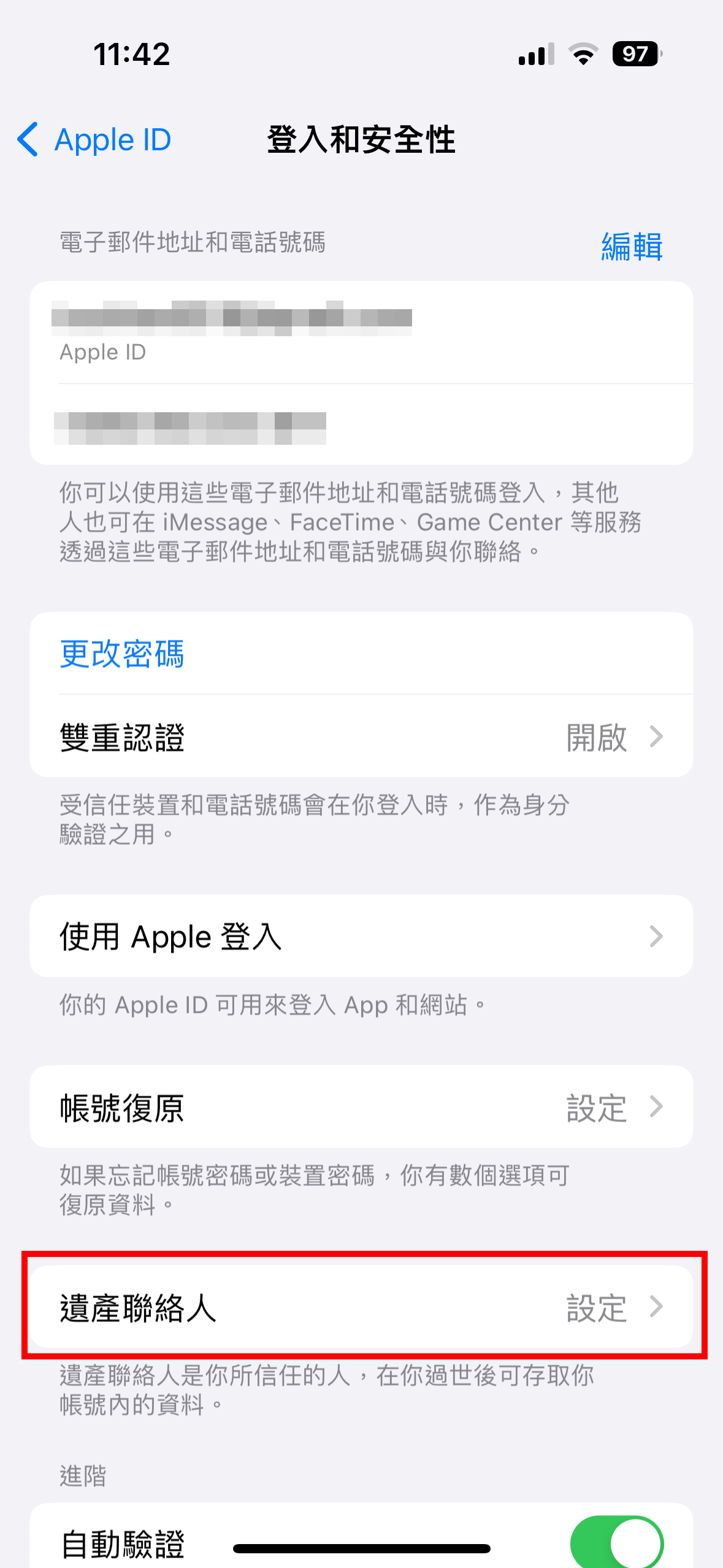The height and width of the screenshot is (1568, 723).
Task: Open 遺產聯絡人 setup
Action: [361, 1307]
